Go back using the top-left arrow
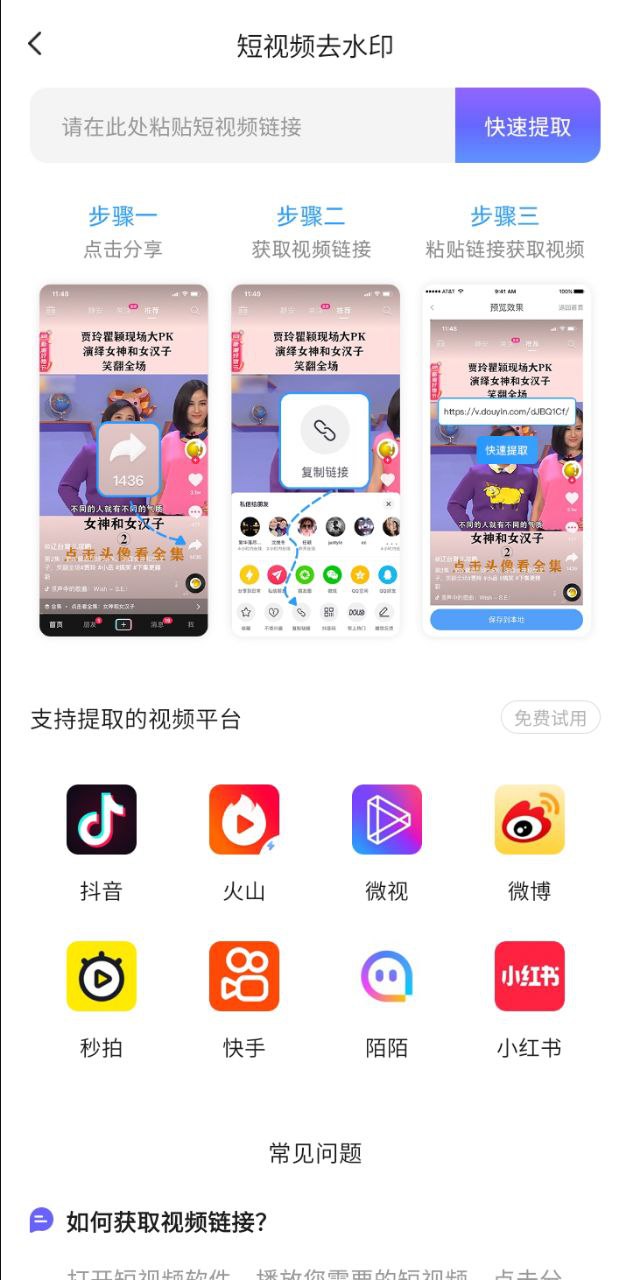 [36, 44]
